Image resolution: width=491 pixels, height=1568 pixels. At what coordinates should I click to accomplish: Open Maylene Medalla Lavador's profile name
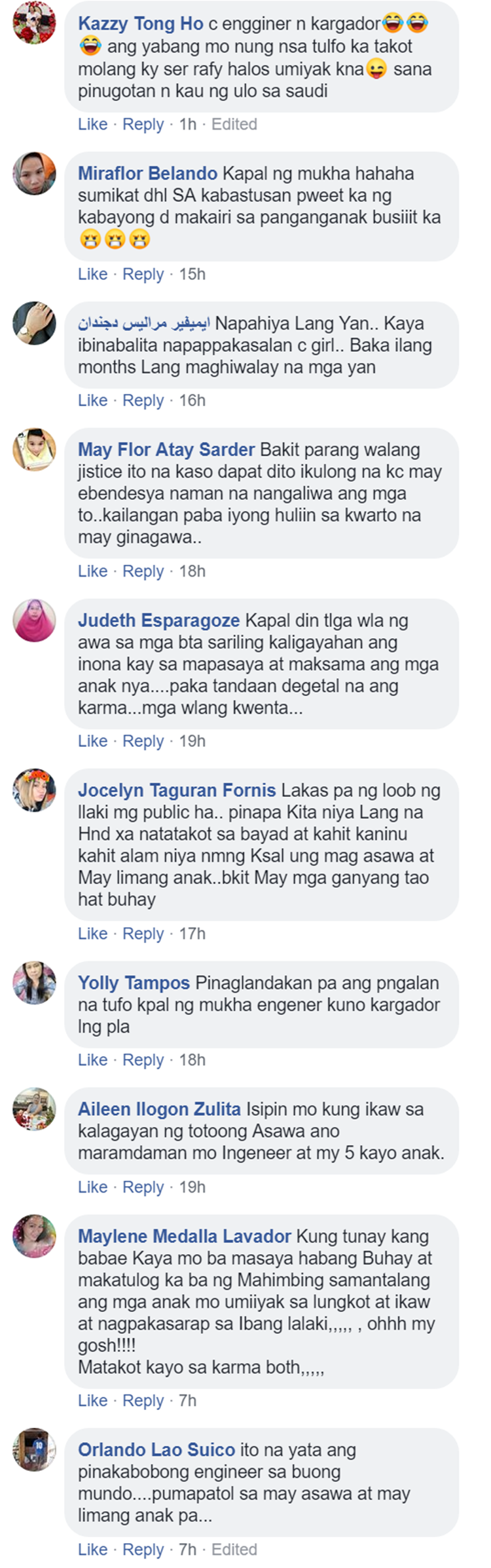pos(184,1236)
